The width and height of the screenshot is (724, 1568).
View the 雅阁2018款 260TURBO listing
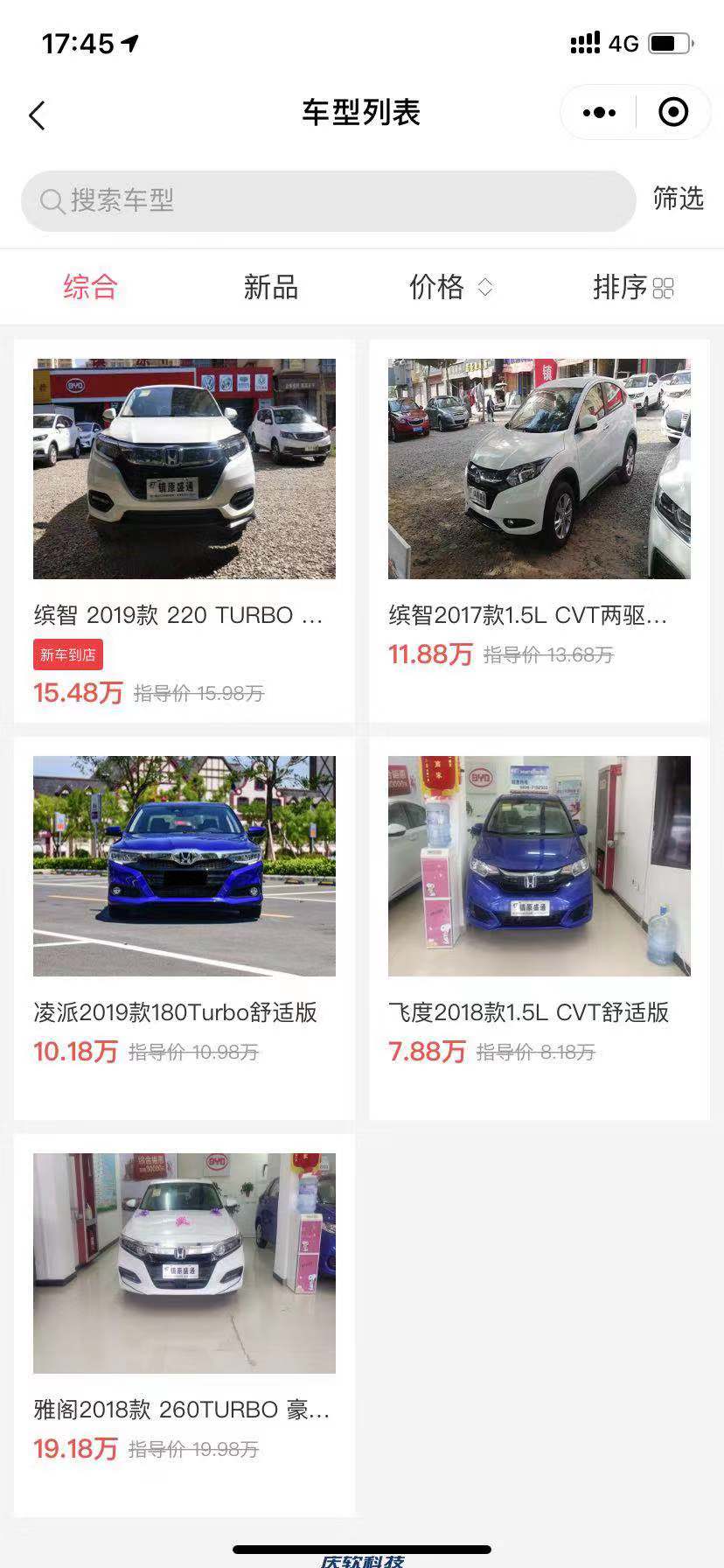click(184, 1325)
